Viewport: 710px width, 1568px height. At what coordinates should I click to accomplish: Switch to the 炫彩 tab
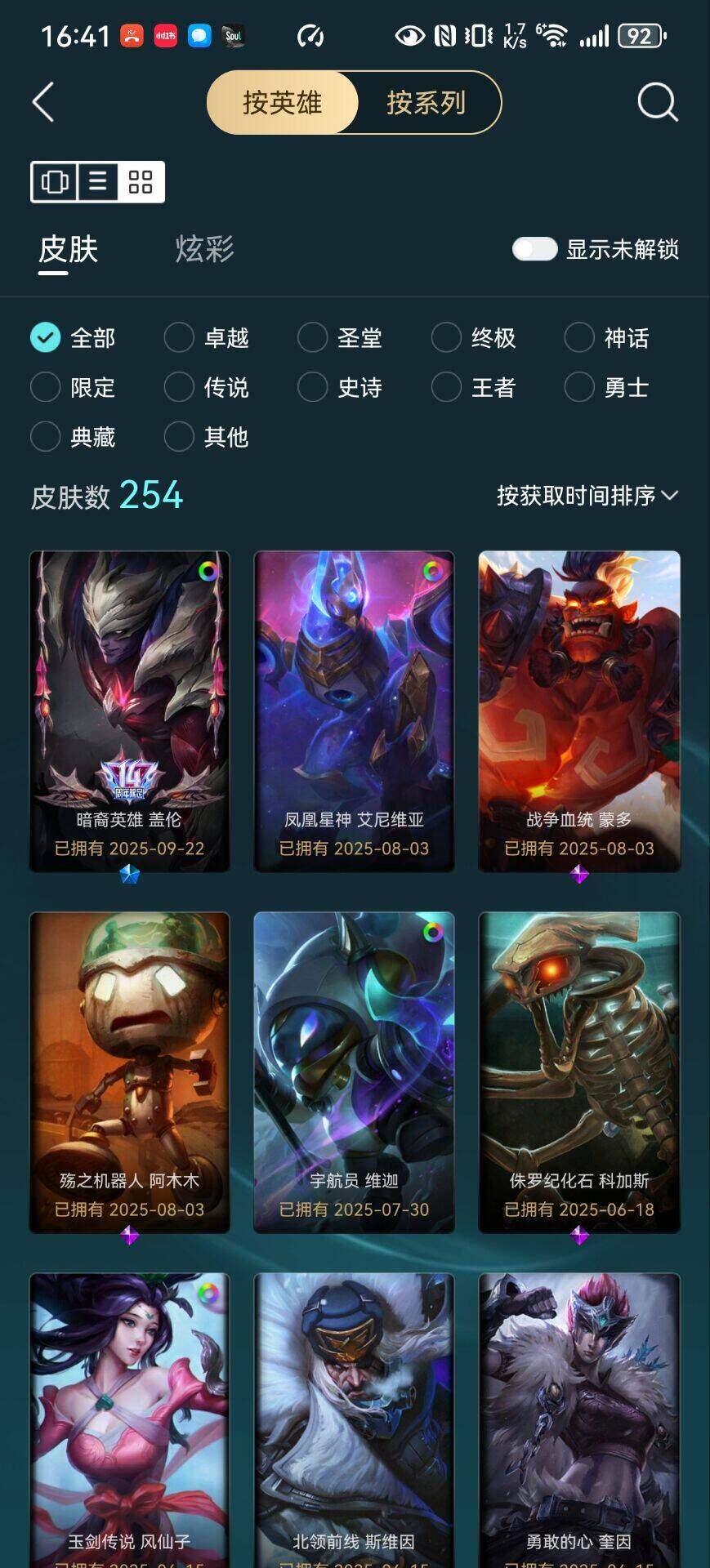(204, 249)
